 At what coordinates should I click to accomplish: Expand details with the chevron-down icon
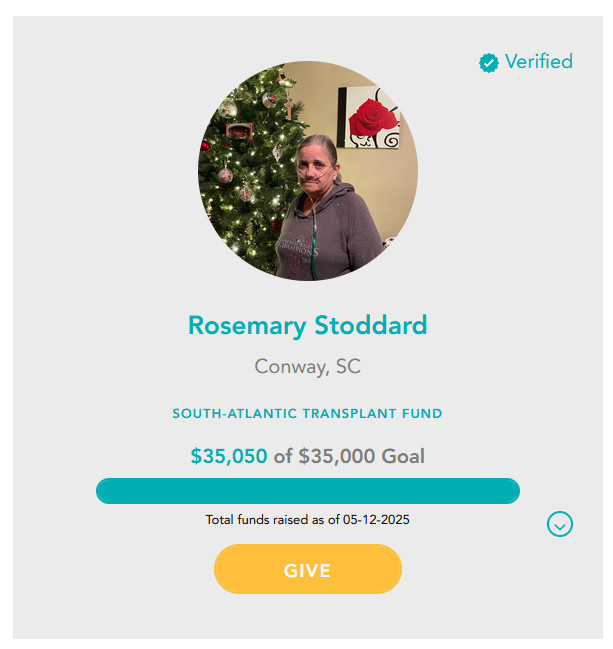[x=560, y=524]
